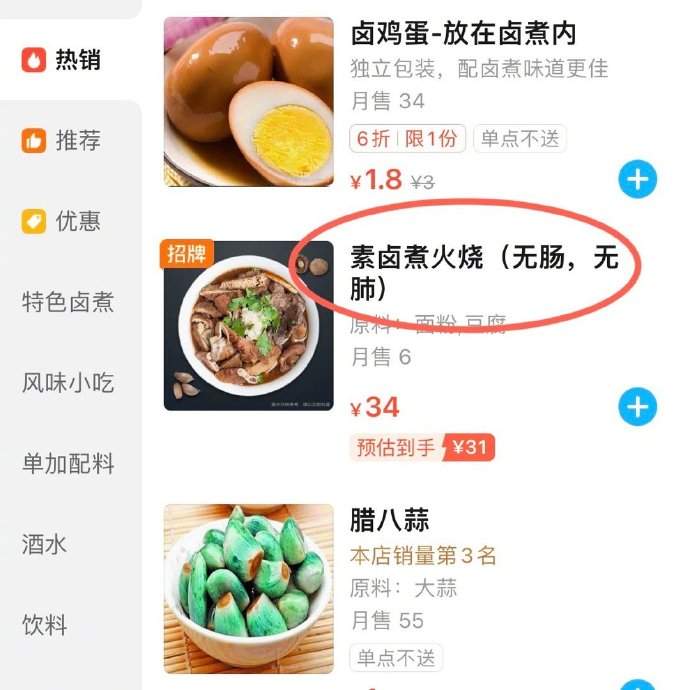Image resolution: width=690 pixels, height=690 pixels.
Task: Open the 饮料 category
Action: click(45, 626)
